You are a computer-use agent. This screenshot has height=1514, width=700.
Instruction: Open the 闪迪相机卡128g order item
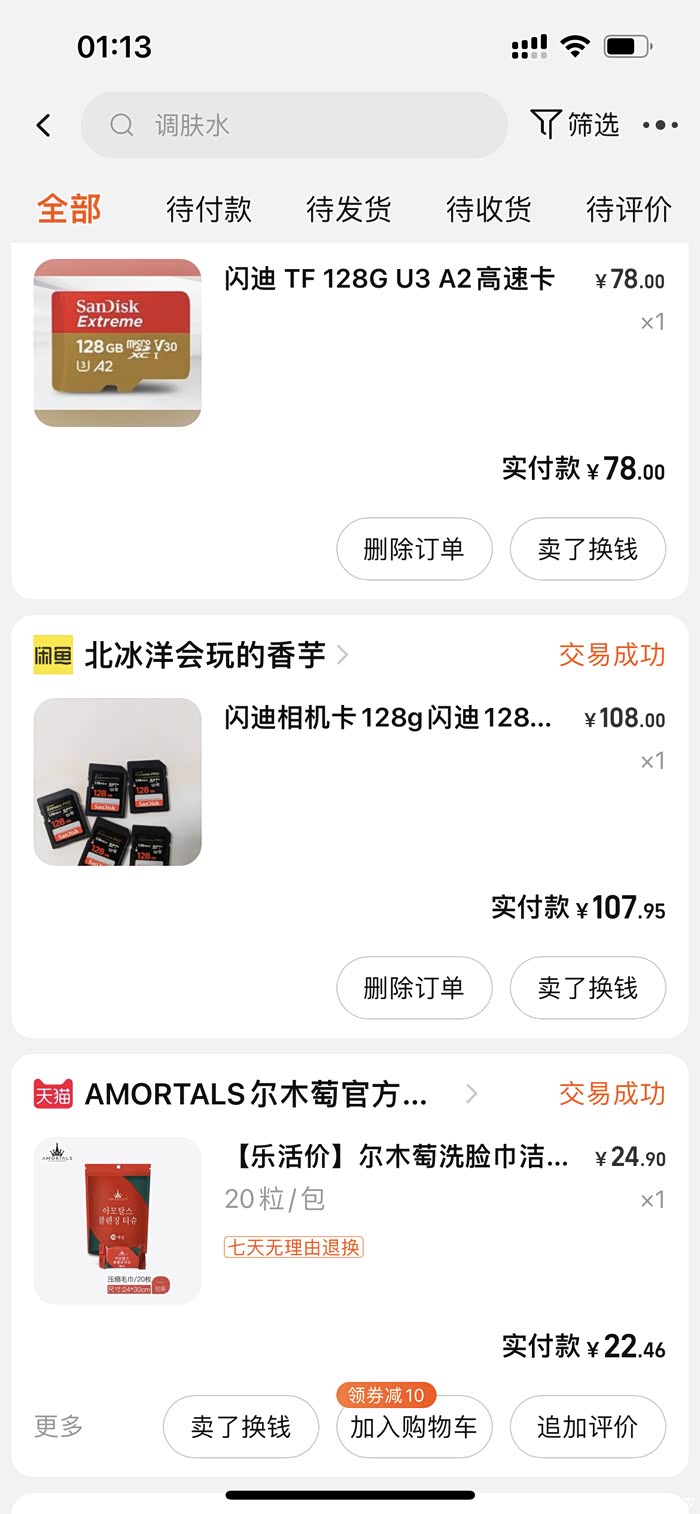click(388, 719)
